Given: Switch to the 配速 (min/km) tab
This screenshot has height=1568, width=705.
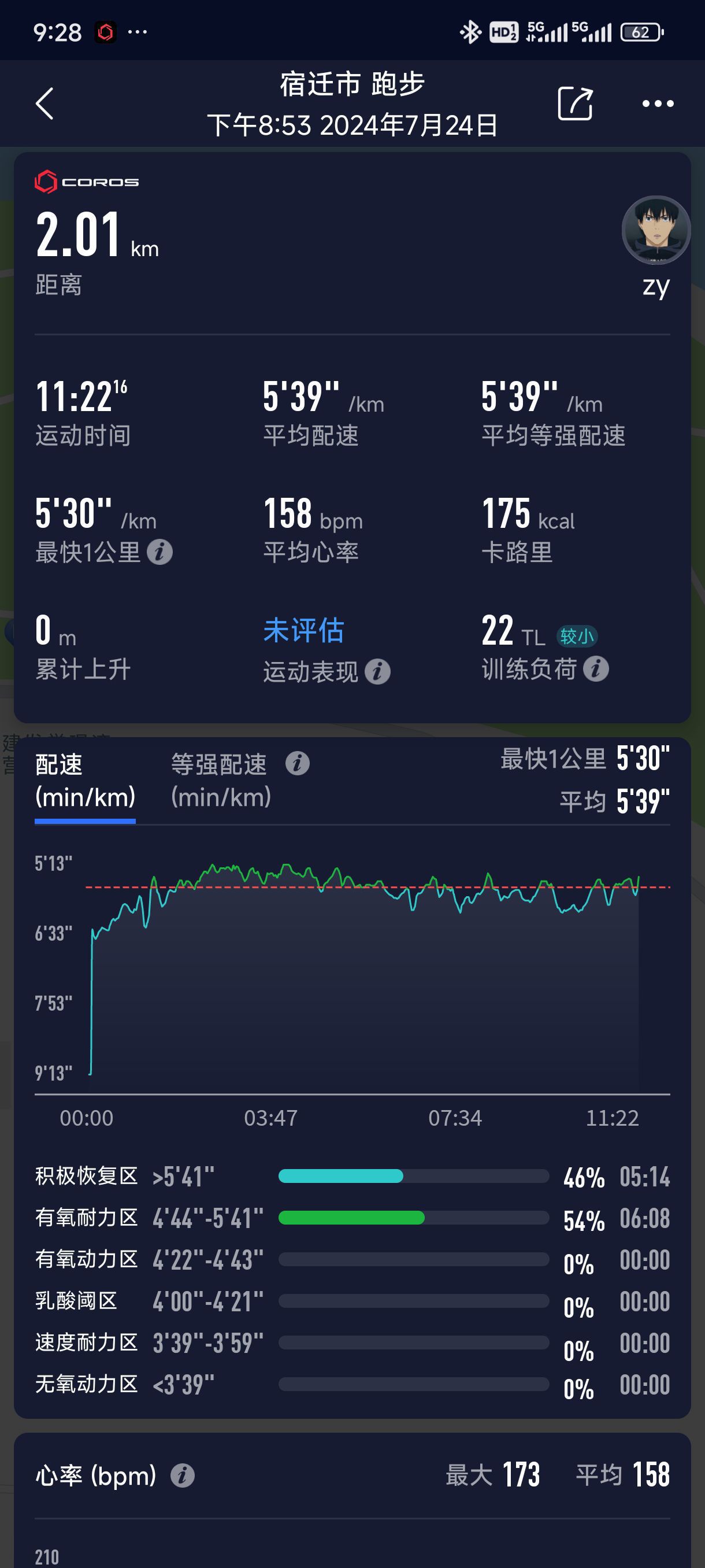Looking at the screenshot, I should click(x=85, y=781).
